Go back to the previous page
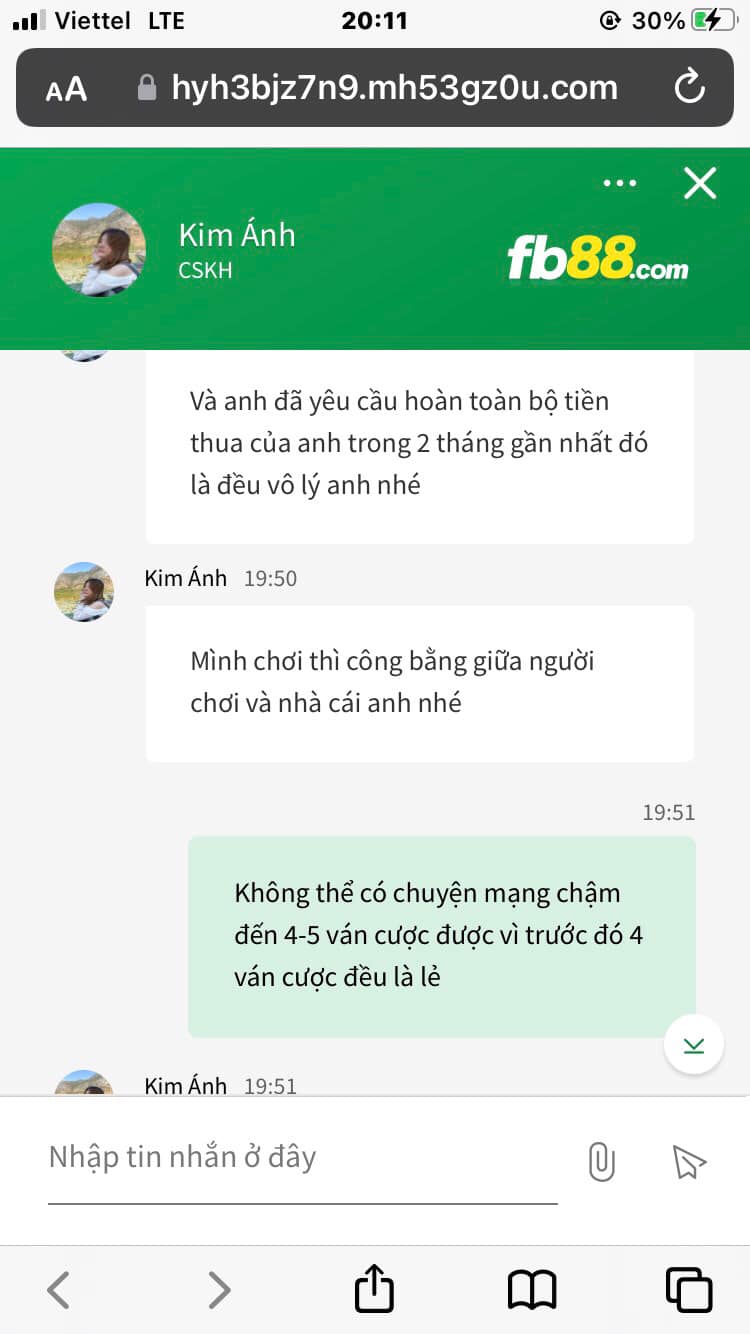 tap(59, 1290)
